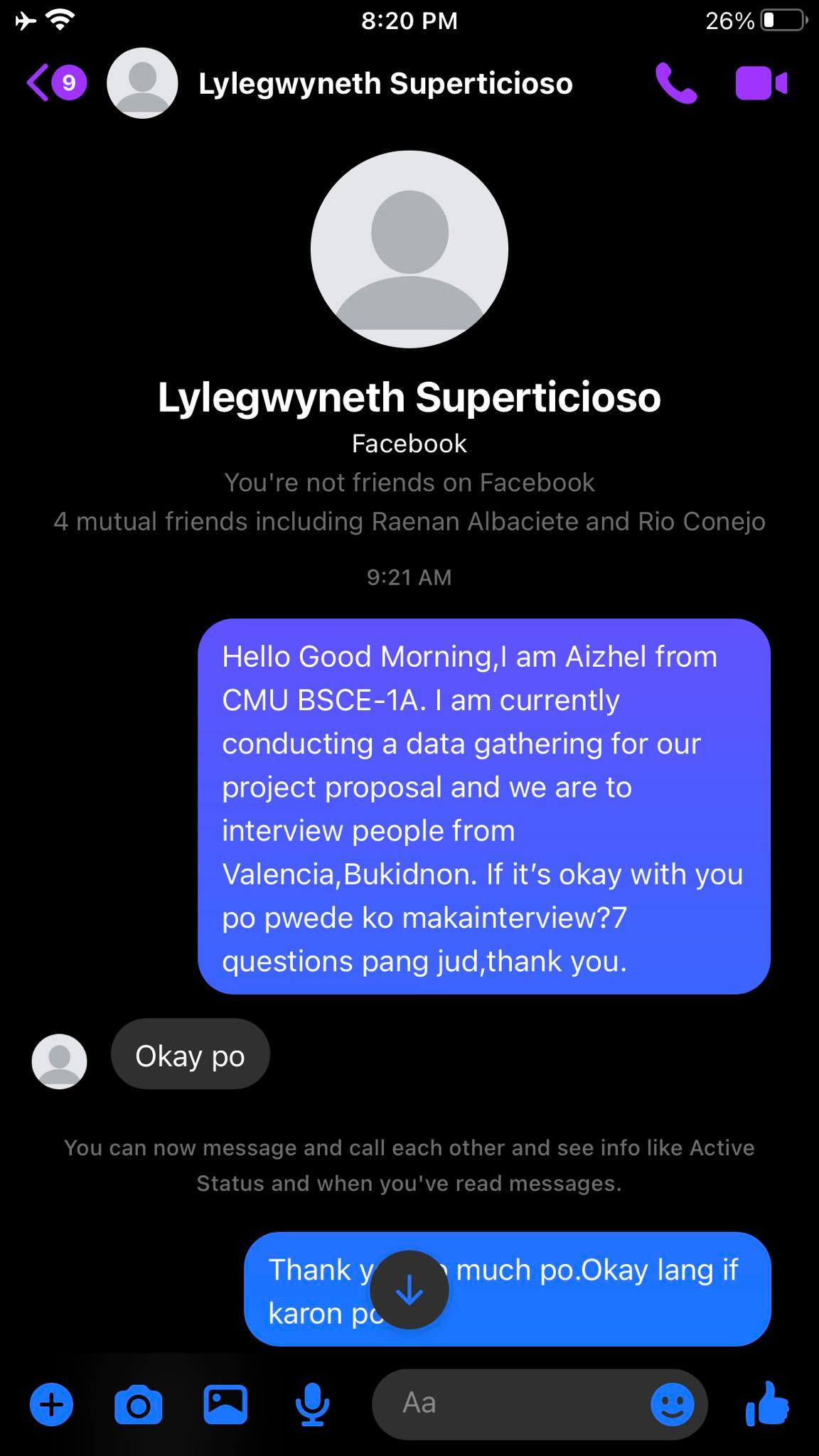Jump to the latest message arrow

[x=409, y=1290]
